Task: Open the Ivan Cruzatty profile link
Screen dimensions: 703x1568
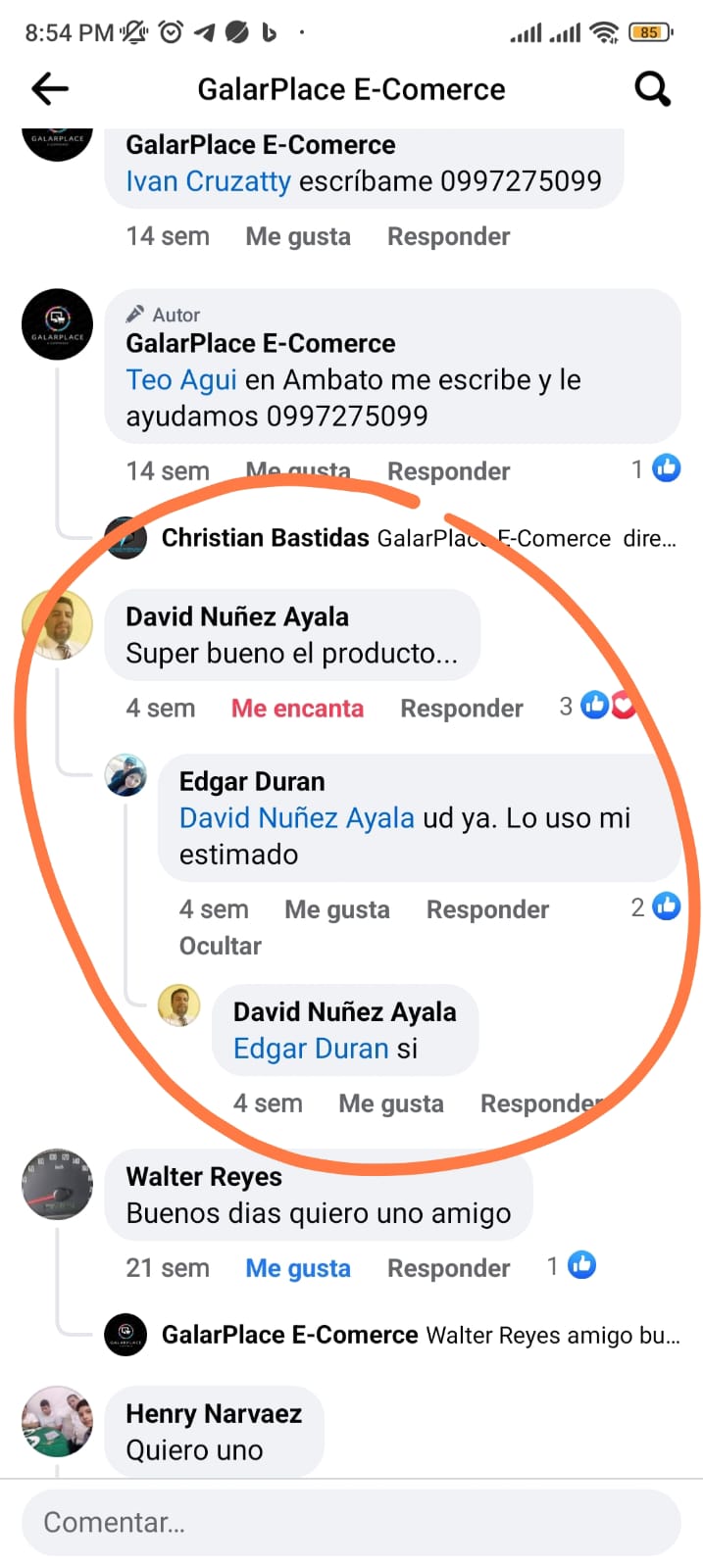Action: (x=208, y=181)
